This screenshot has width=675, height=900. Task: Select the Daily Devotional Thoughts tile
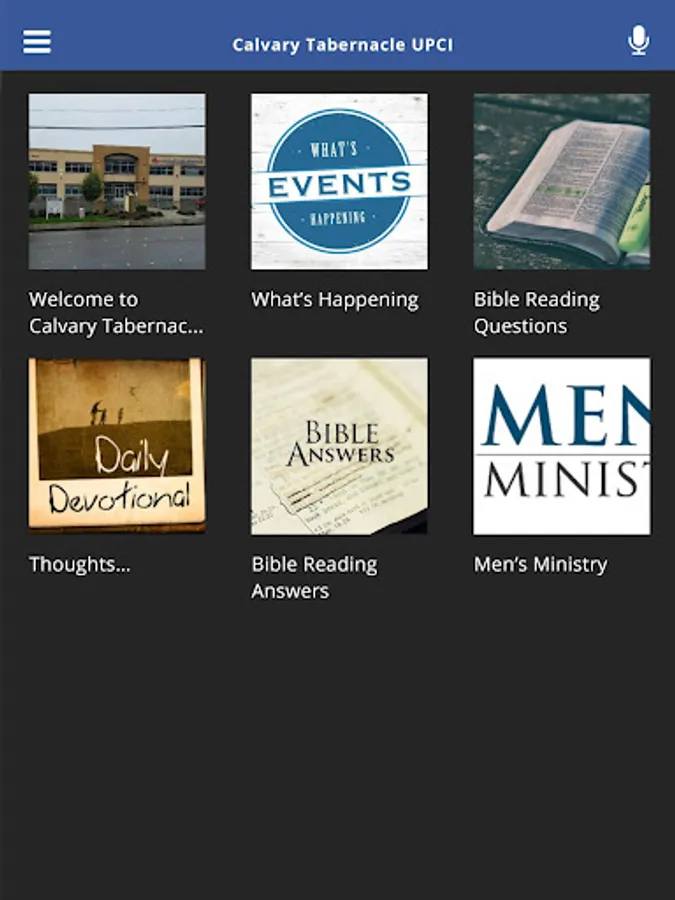click(x=117, y=446)
